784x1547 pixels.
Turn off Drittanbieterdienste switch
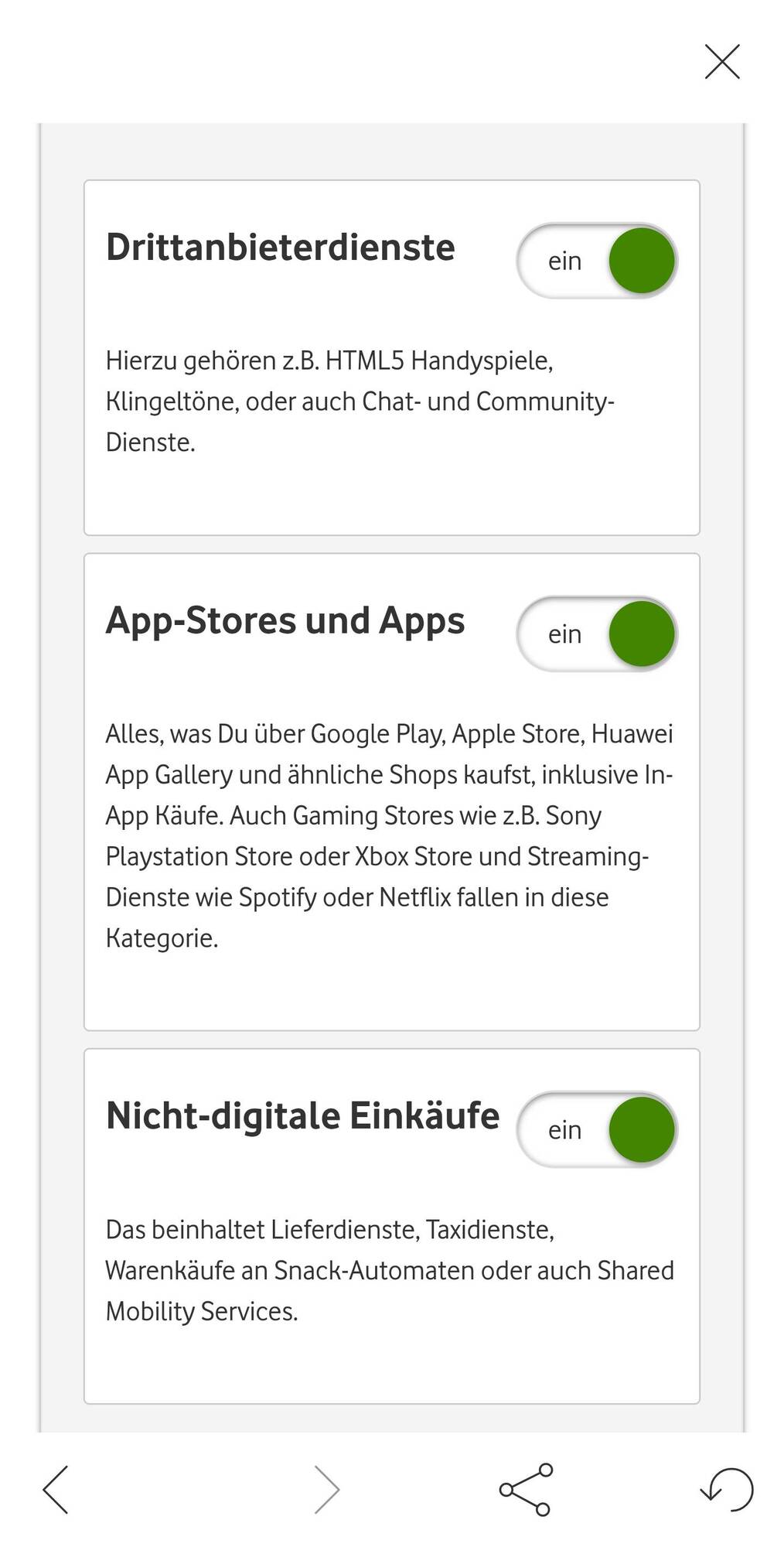pos(597,261)
